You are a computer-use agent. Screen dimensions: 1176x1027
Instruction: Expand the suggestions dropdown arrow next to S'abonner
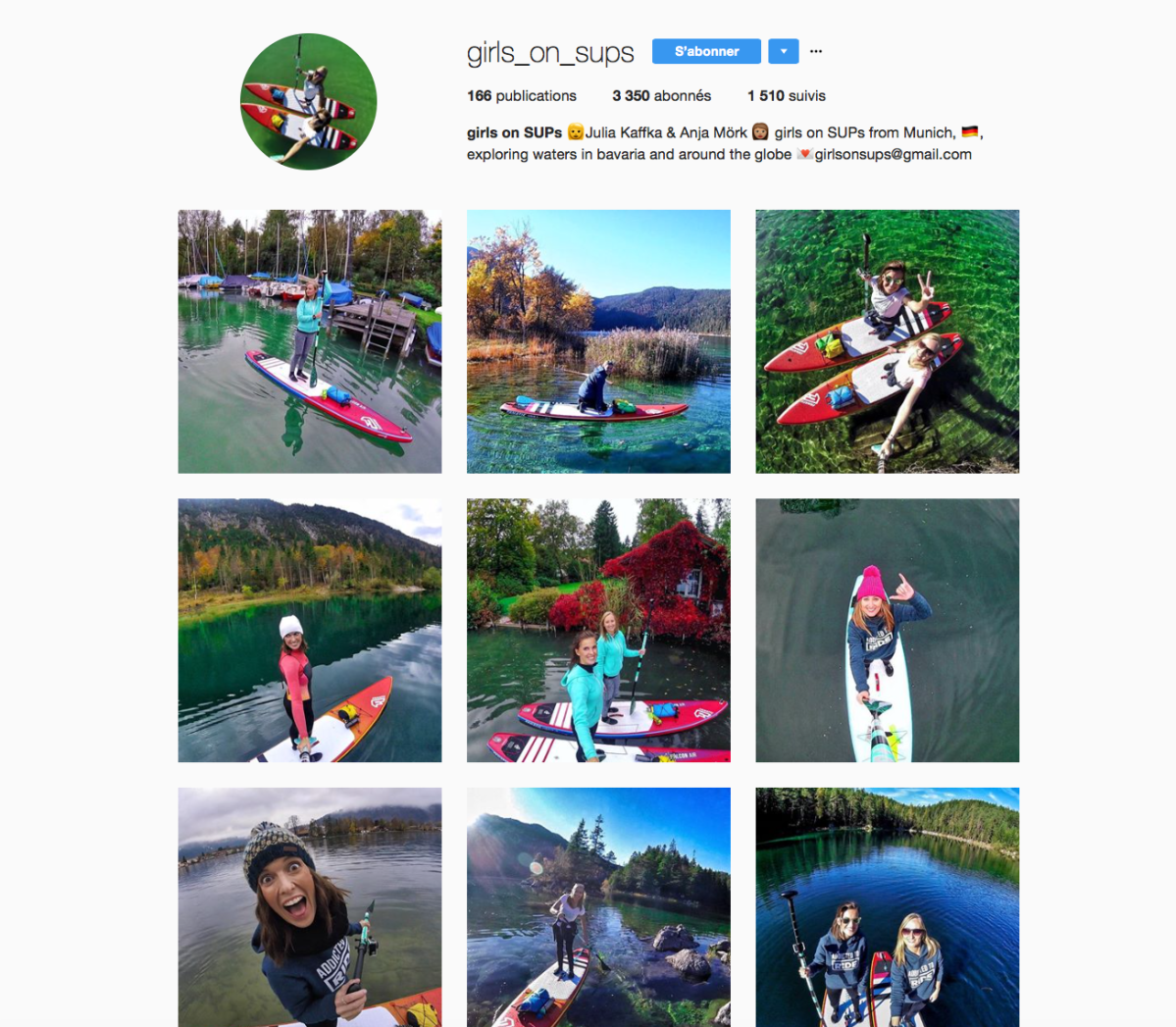[x=783, y=51]
